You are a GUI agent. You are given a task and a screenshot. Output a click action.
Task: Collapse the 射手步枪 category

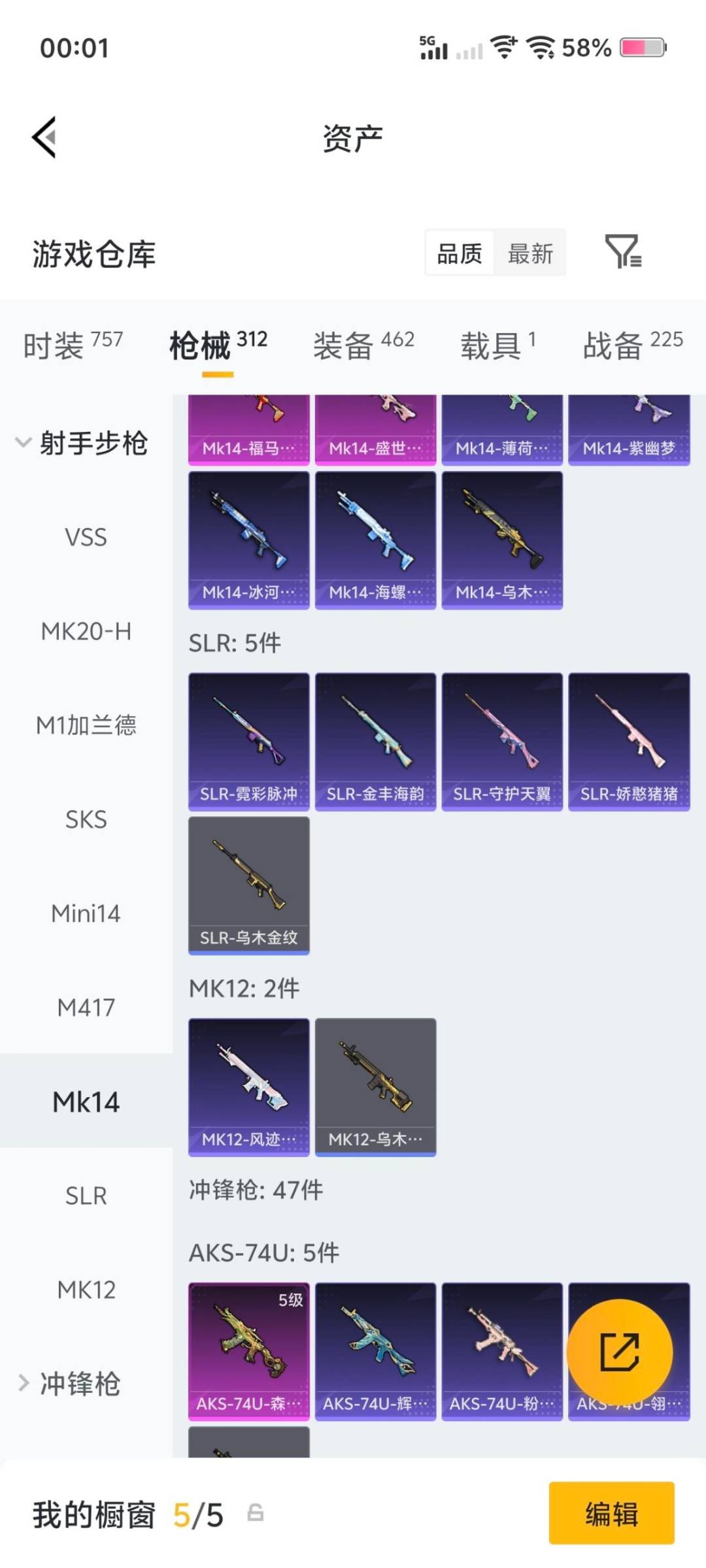94,442
